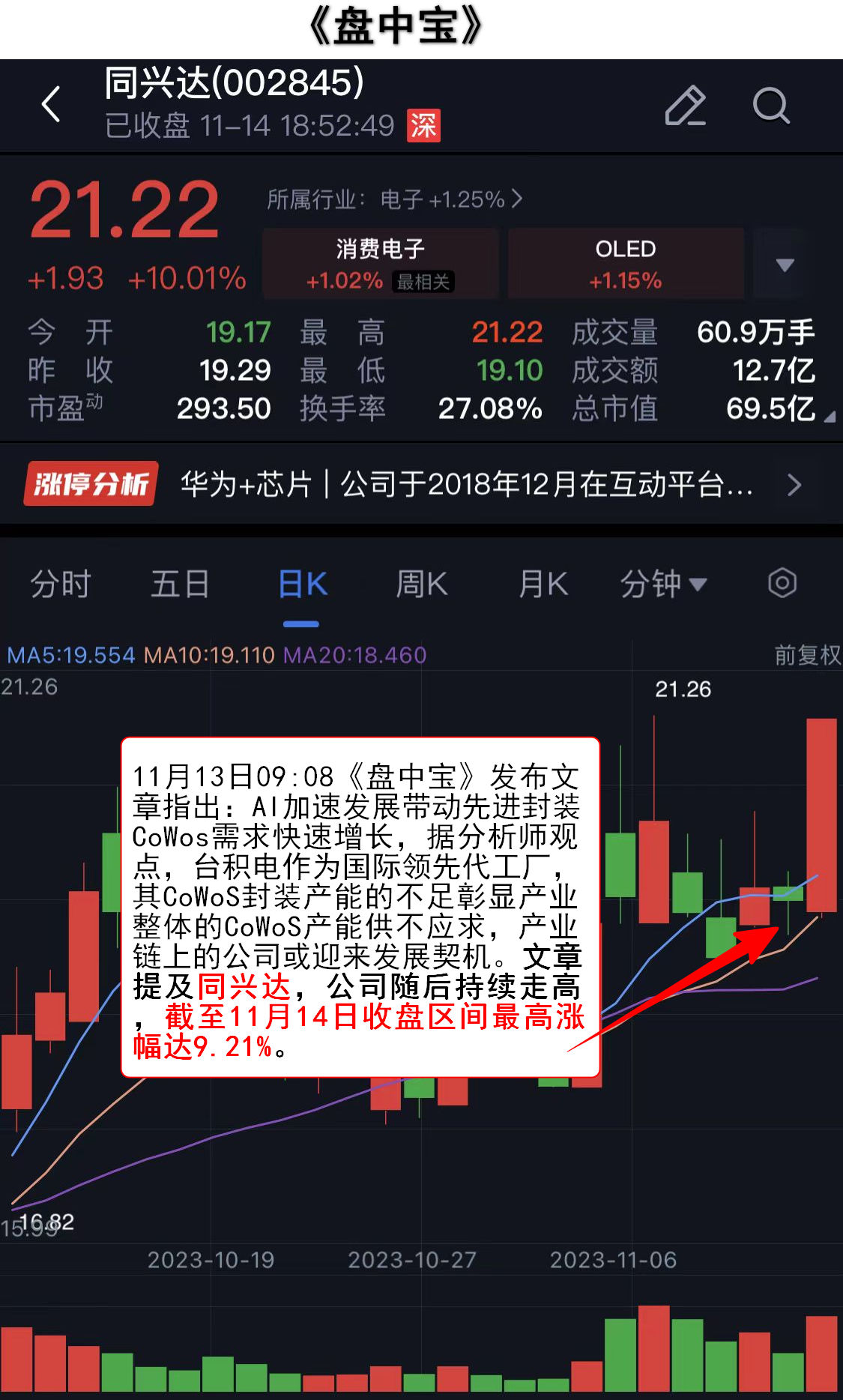Switch to the 分时 chart tab
Screen dimensions: 843x1400
click(60, 584)
